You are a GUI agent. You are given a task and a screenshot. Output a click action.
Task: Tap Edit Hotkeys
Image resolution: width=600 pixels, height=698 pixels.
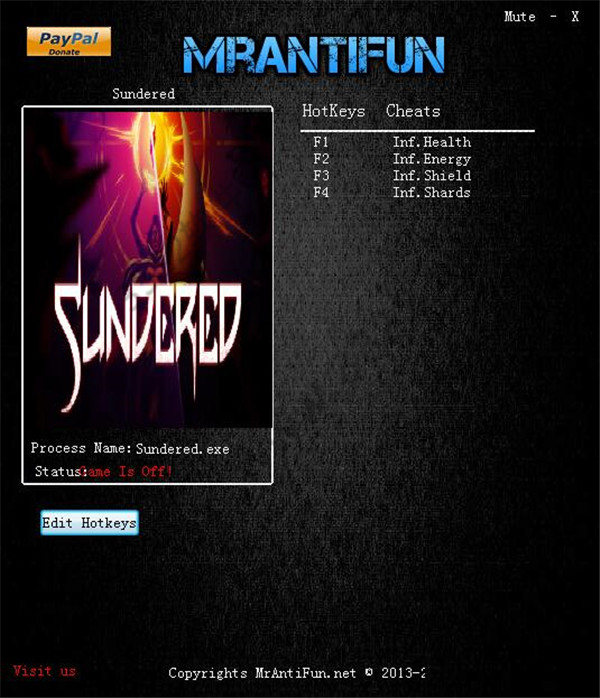pos(89,523)
